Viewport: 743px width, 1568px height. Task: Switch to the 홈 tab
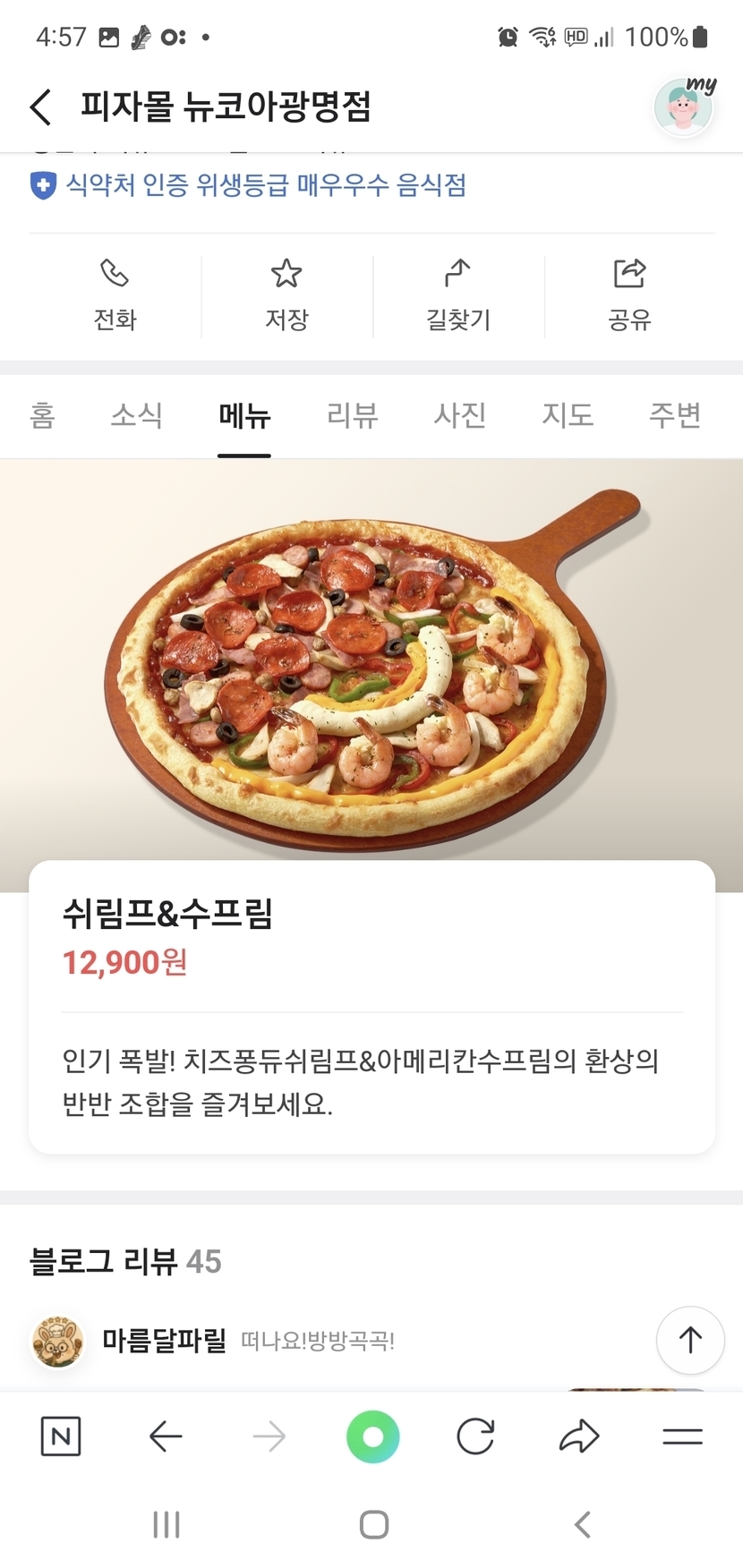[42, 416]
